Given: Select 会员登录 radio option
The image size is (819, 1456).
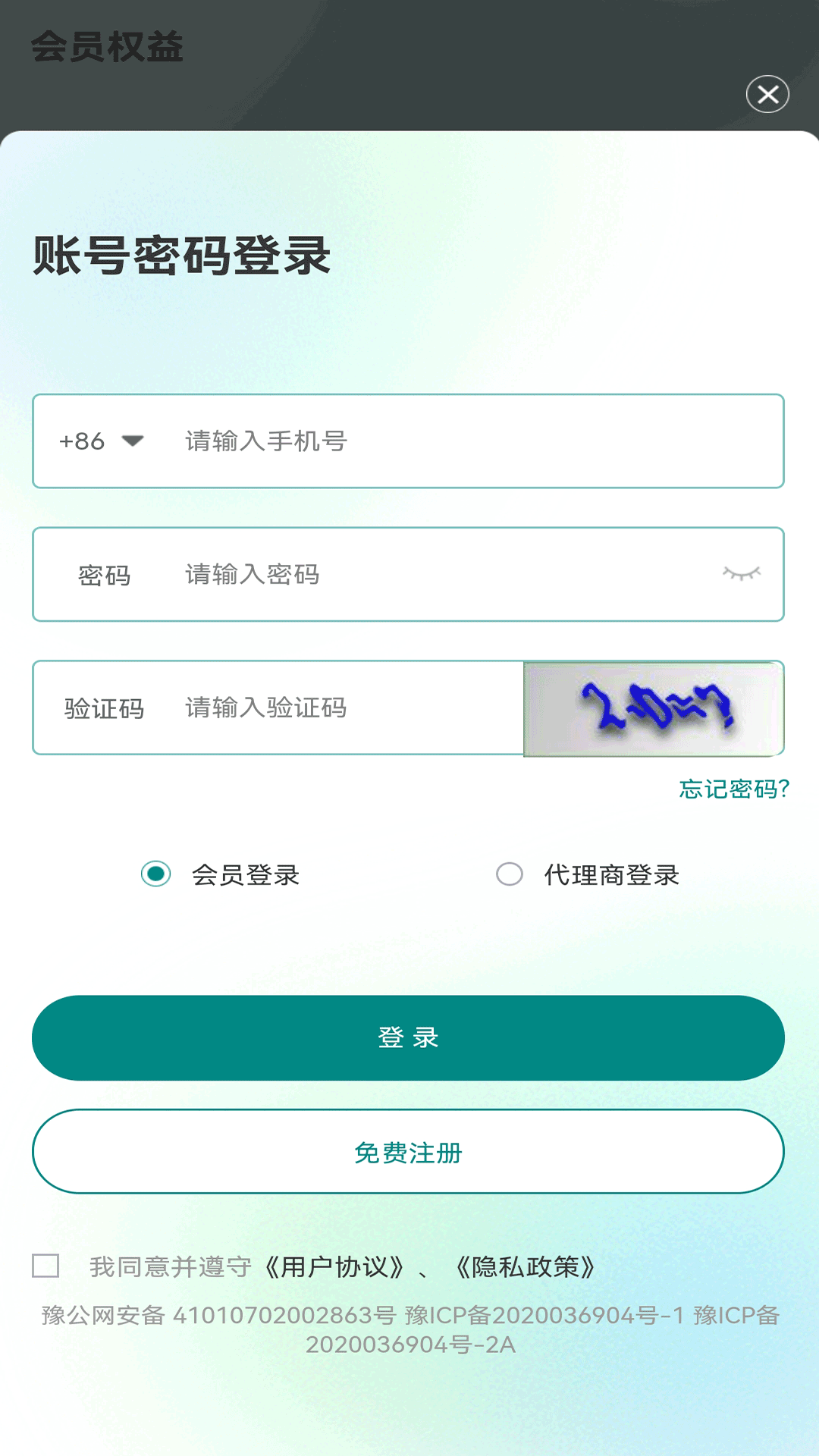Looking at the screenshot, I should pos(155,874).
